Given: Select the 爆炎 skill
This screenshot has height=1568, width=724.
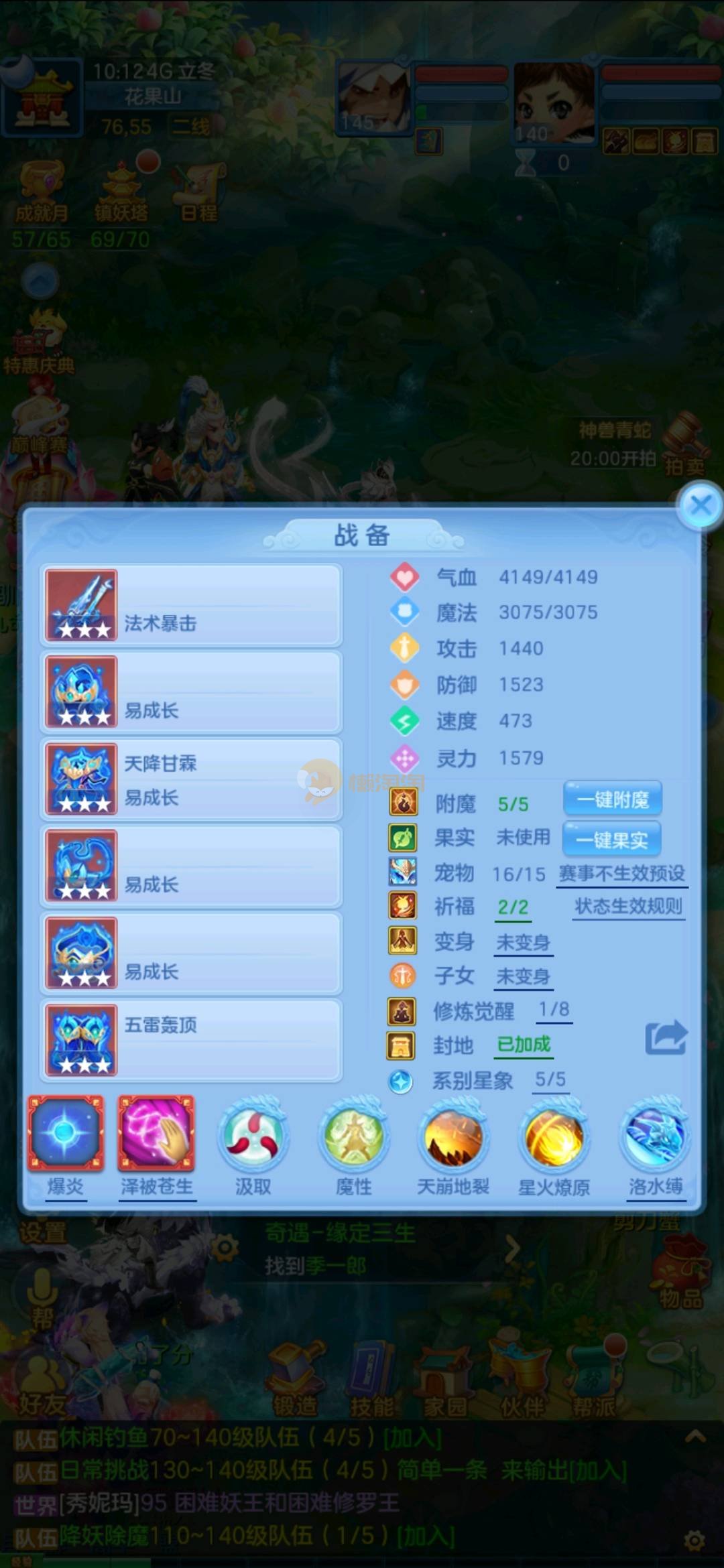Looking at the screenshot, I should (x=66, y=1134).
